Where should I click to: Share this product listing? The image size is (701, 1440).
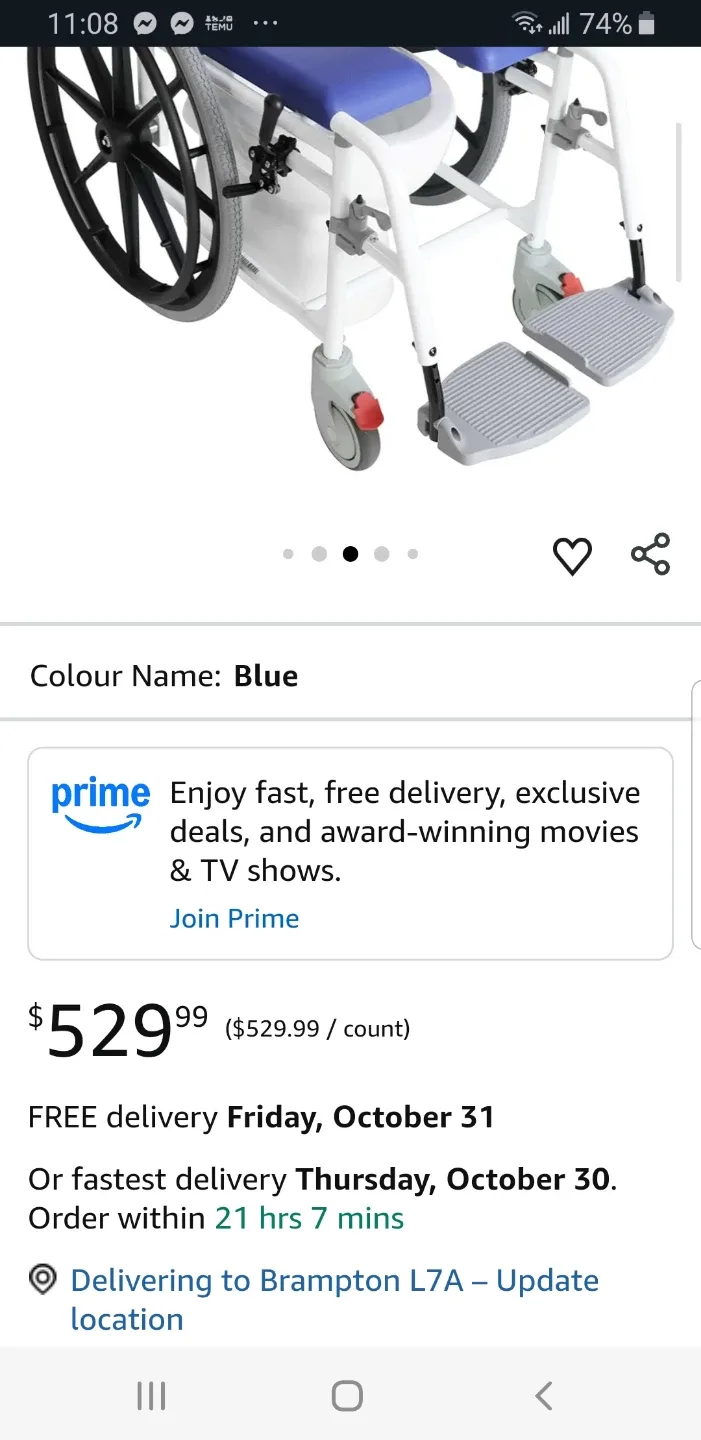pyautogui.click(x=650, y=554)
